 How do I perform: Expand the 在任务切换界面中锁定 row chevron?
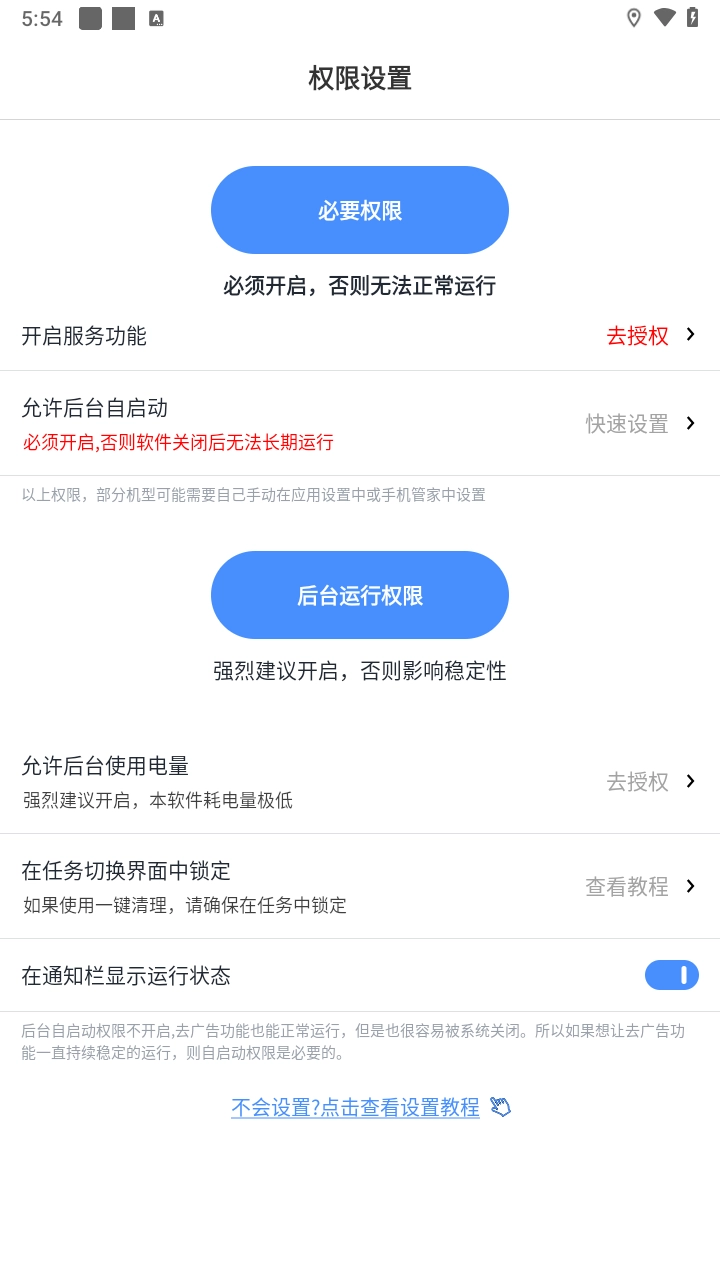tap(690, 886)
